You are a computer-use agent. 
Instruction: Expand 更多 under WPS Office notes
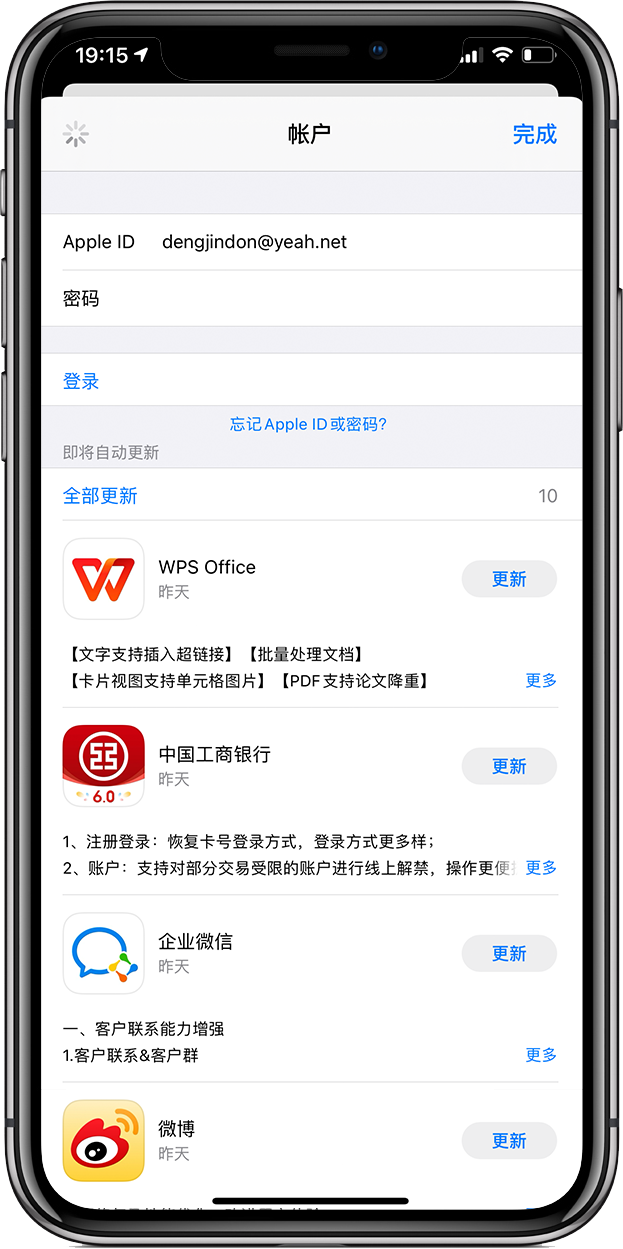click(541, 680)
